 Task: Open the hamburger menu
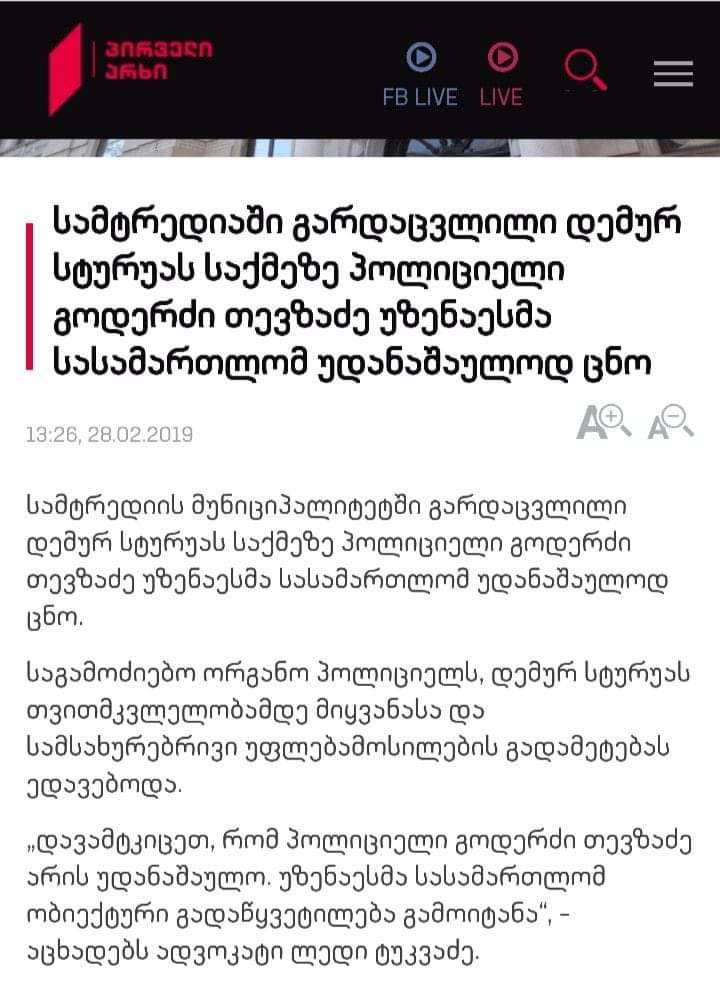673,73
